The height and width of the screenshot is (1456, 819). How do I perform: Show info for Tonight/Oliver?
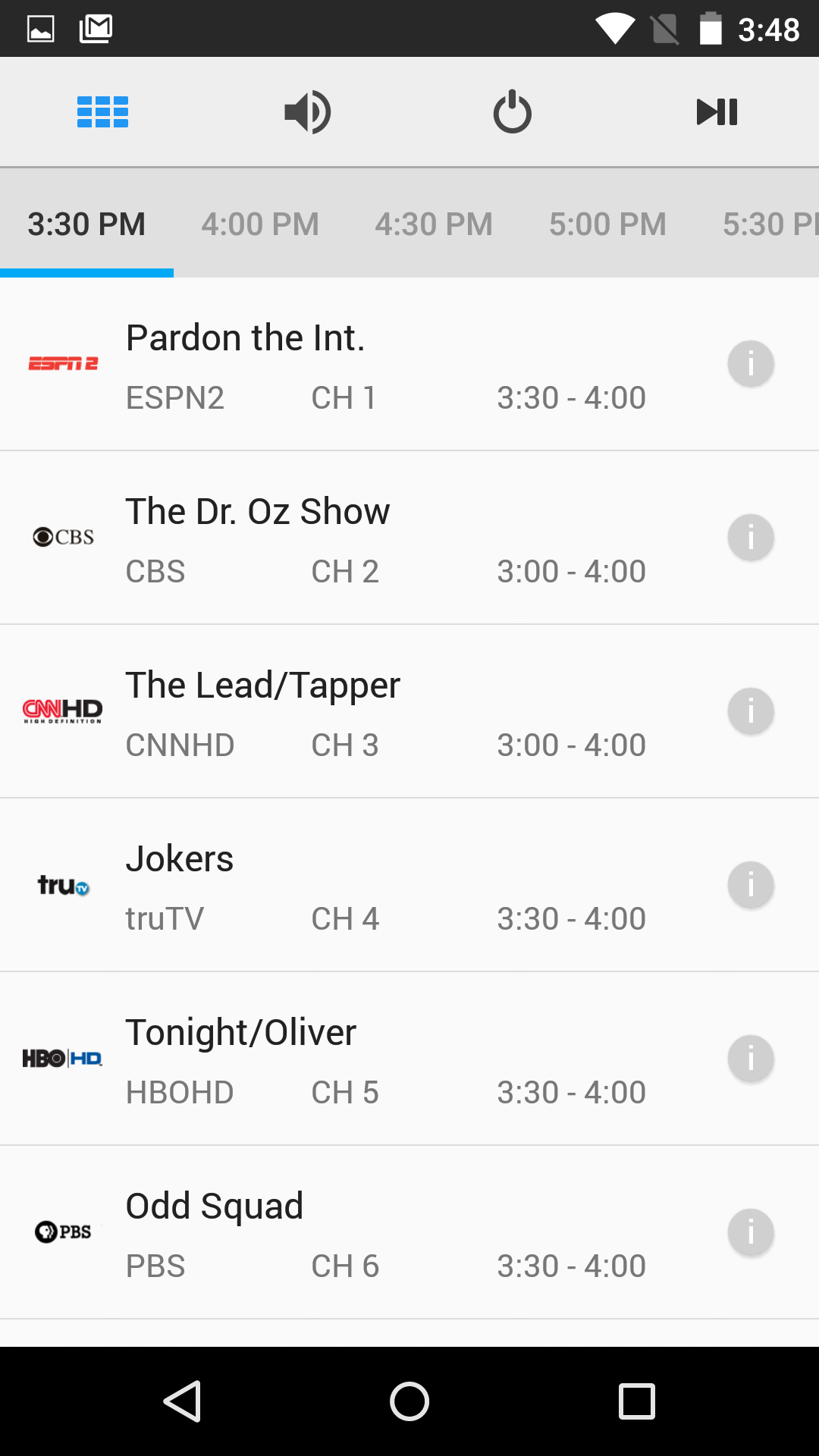751,1059
